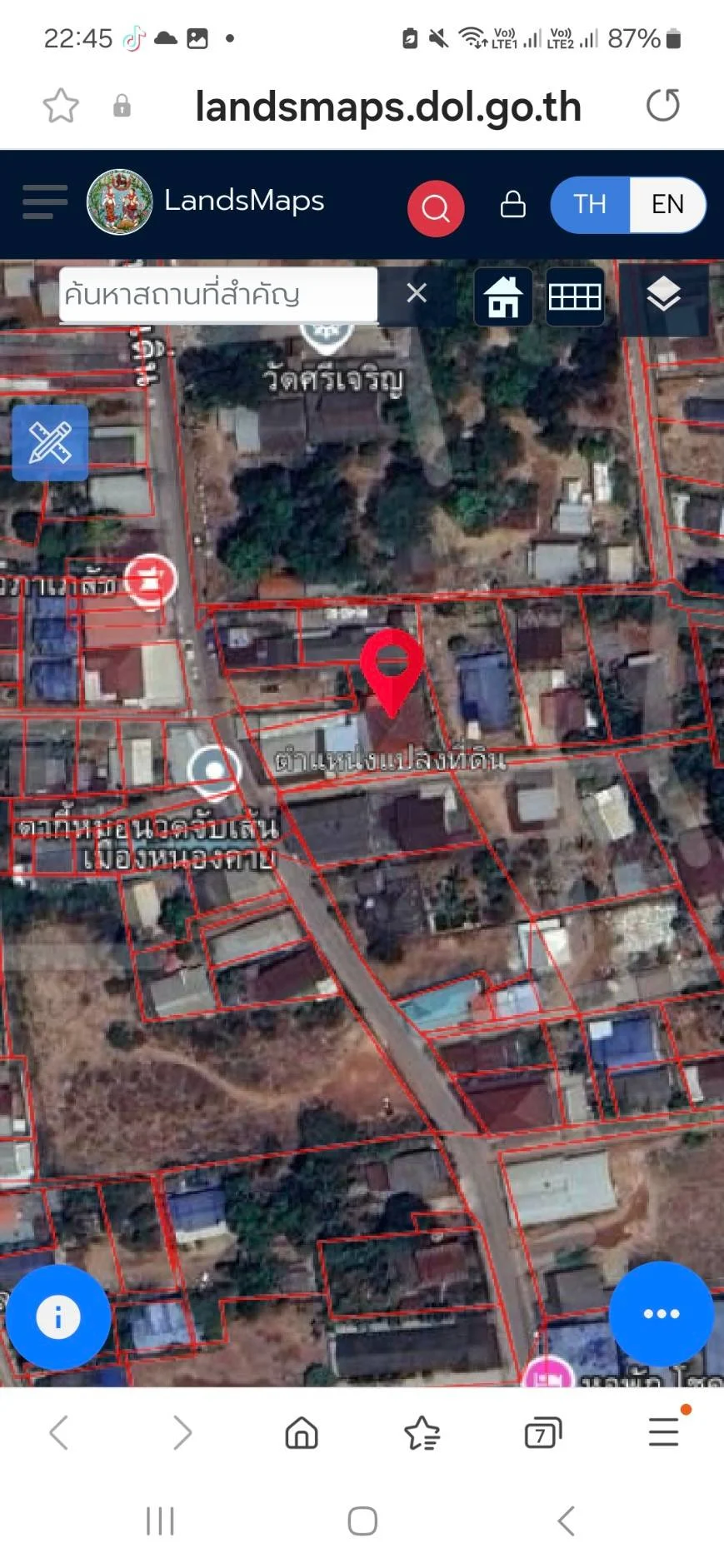Tap the red search button
Screen dimensions: 724x1568
435,207
